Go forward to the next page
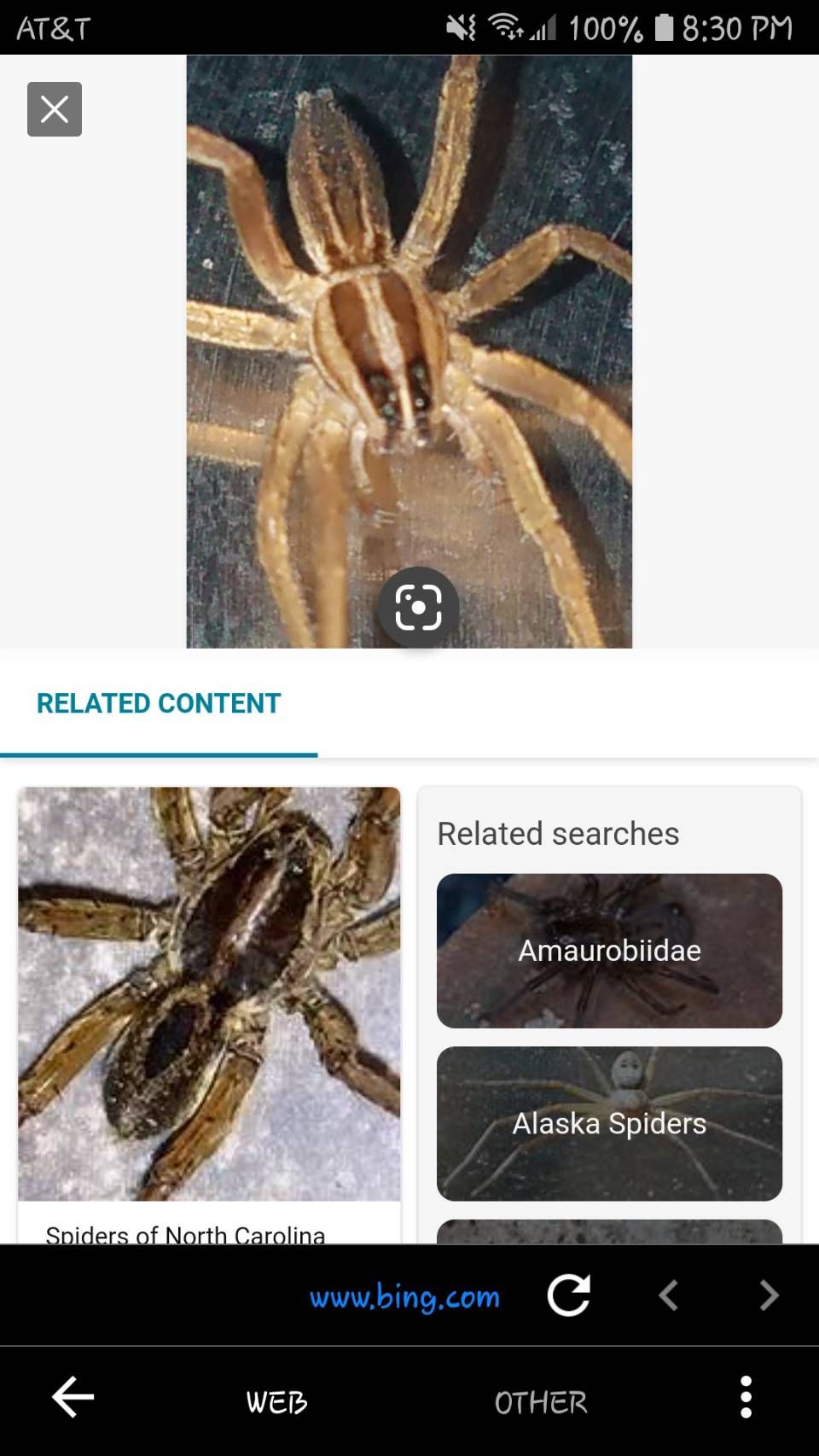819x1456 pixels. pos(769,1296)
